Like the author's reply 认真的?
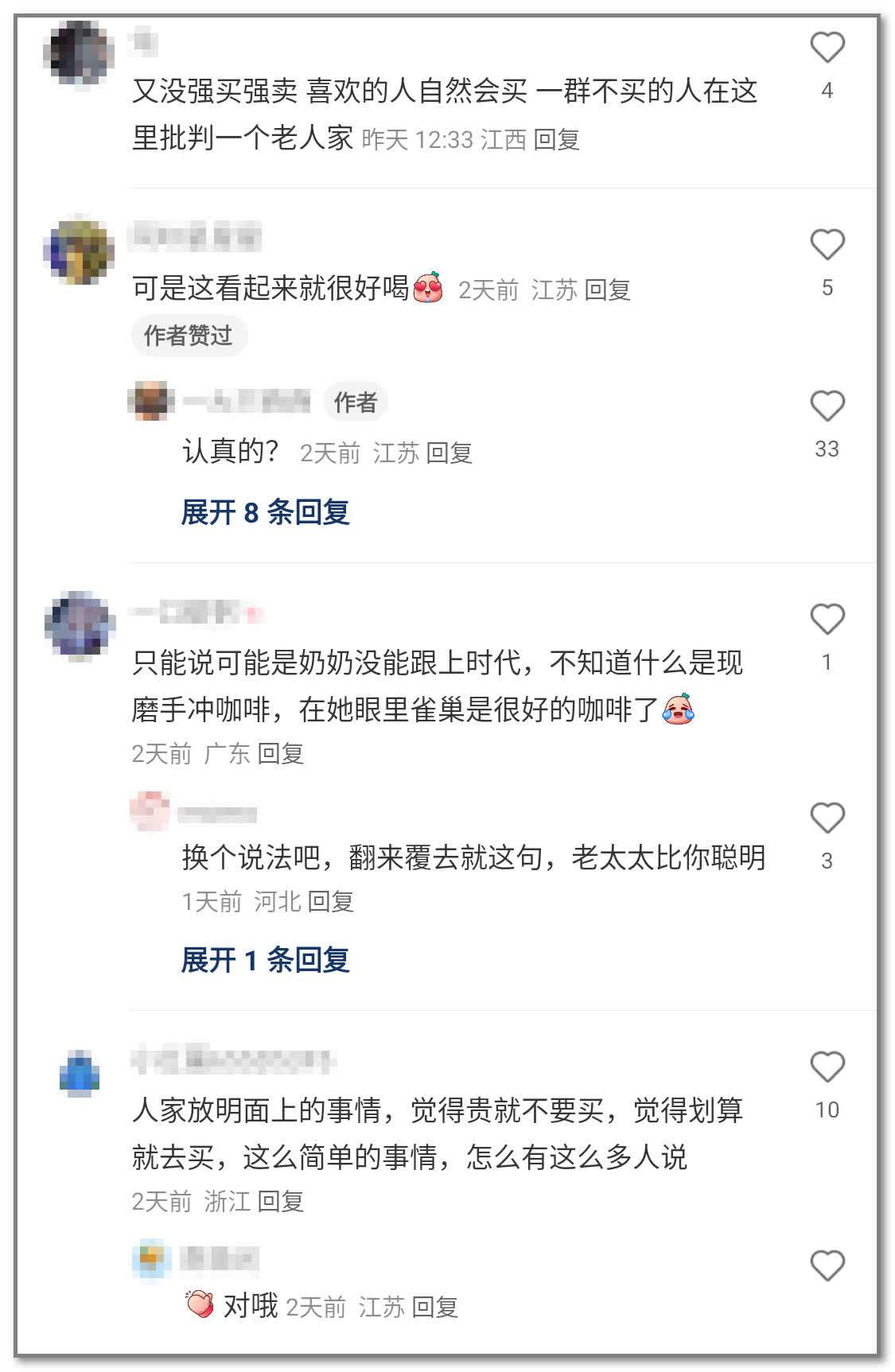This screenshot has width=895, height=1372. tap(827, 406)
